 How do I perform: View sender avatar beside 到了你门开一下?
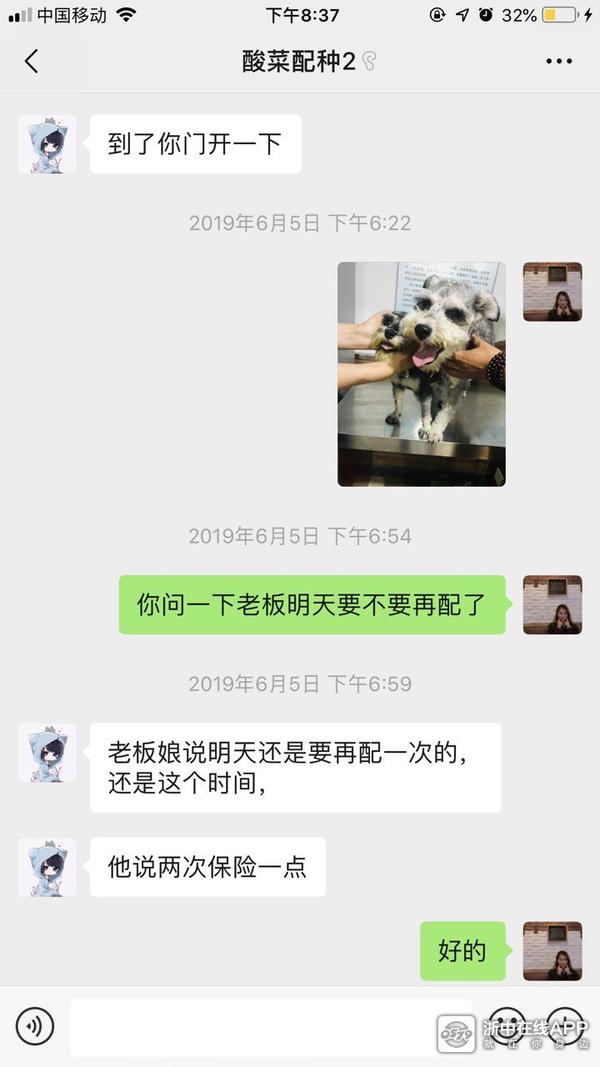click(47, 144)
